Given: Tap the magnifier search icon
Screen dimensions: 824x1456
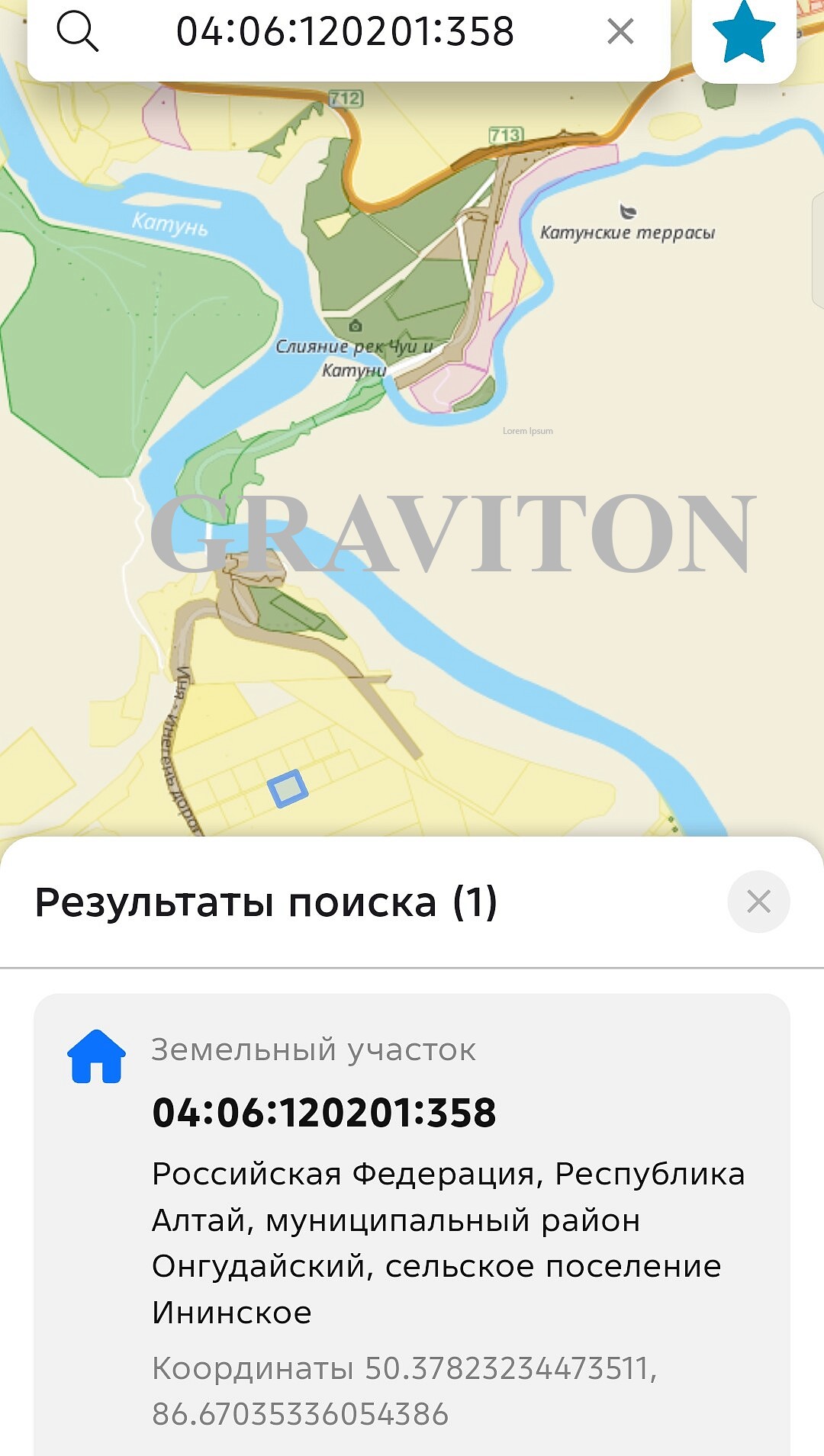Looking at the screenshot, I should (x=77, y=32).
